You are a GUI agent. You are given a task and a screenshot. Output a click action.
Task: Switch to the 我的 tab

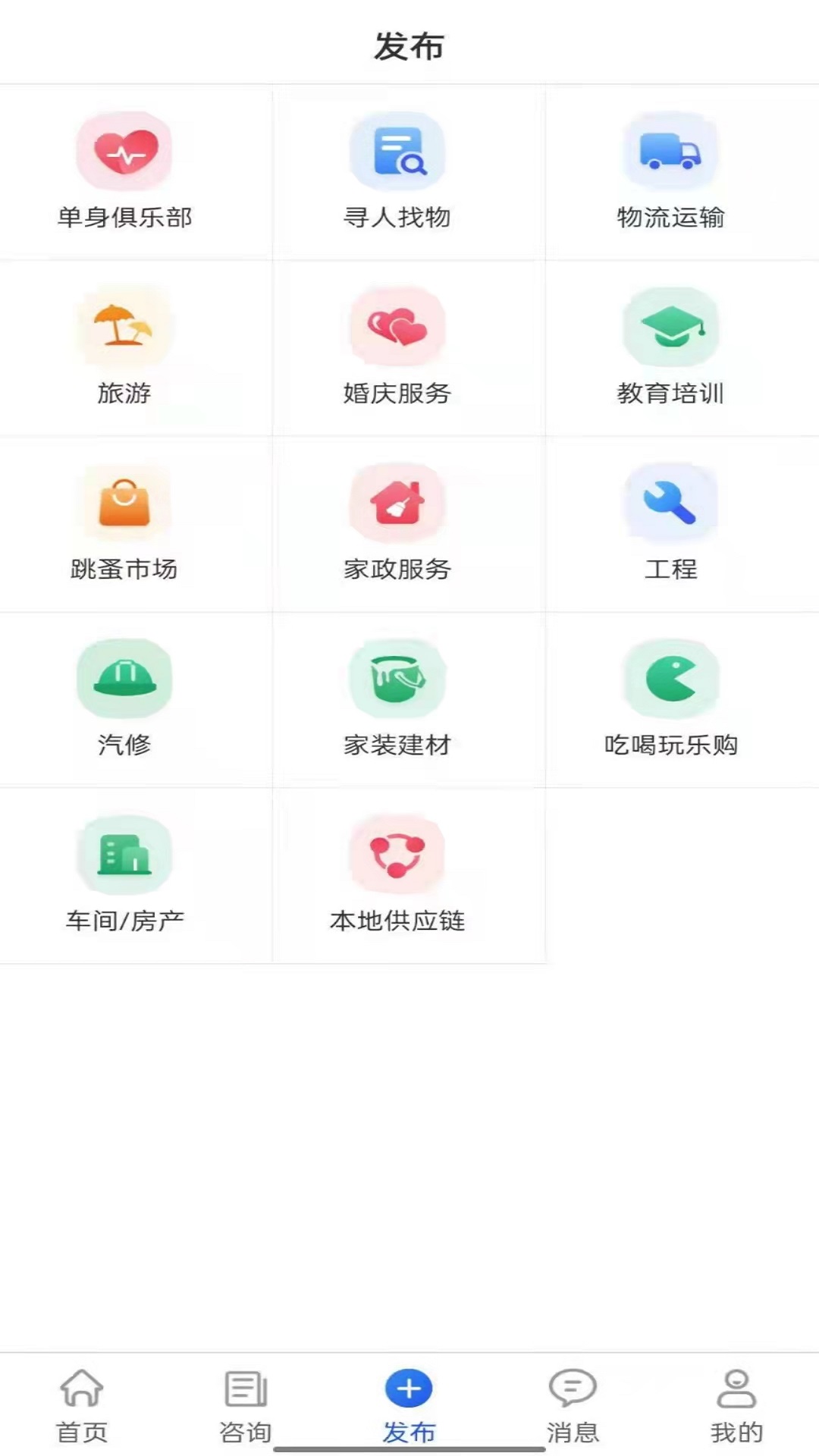736,1405
